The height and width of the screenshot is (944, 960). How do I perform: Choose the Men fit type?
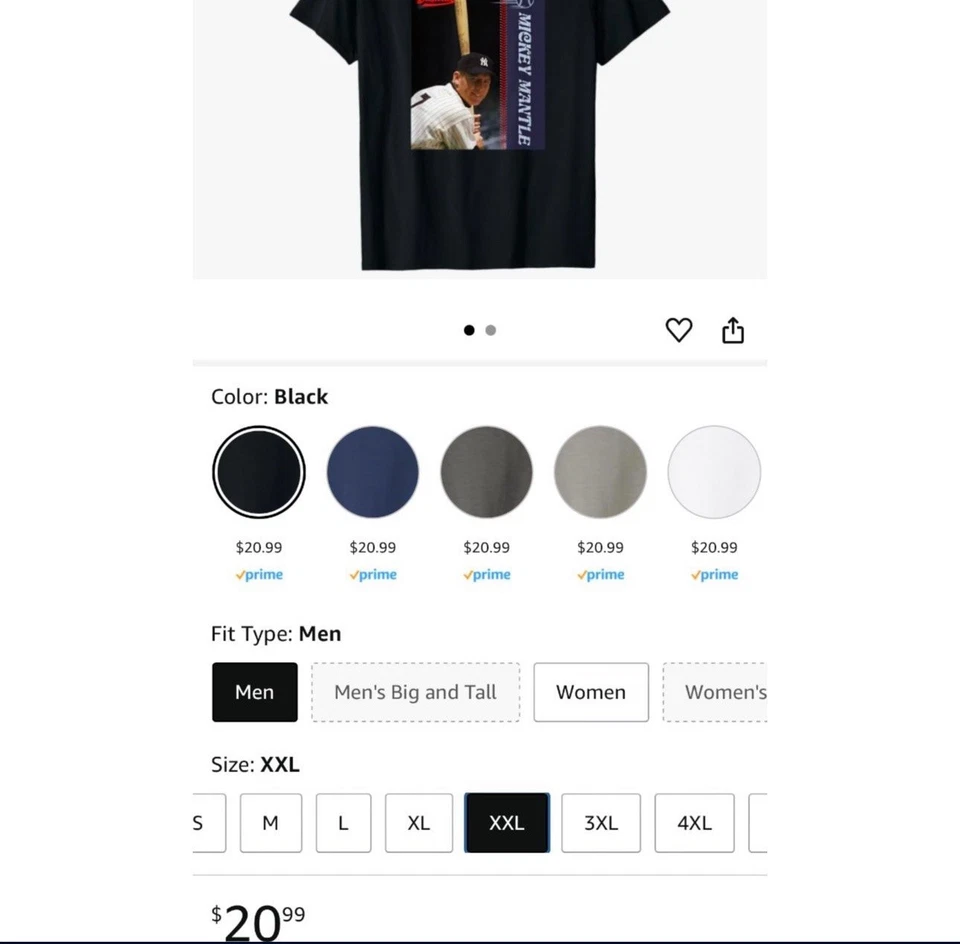254,692
